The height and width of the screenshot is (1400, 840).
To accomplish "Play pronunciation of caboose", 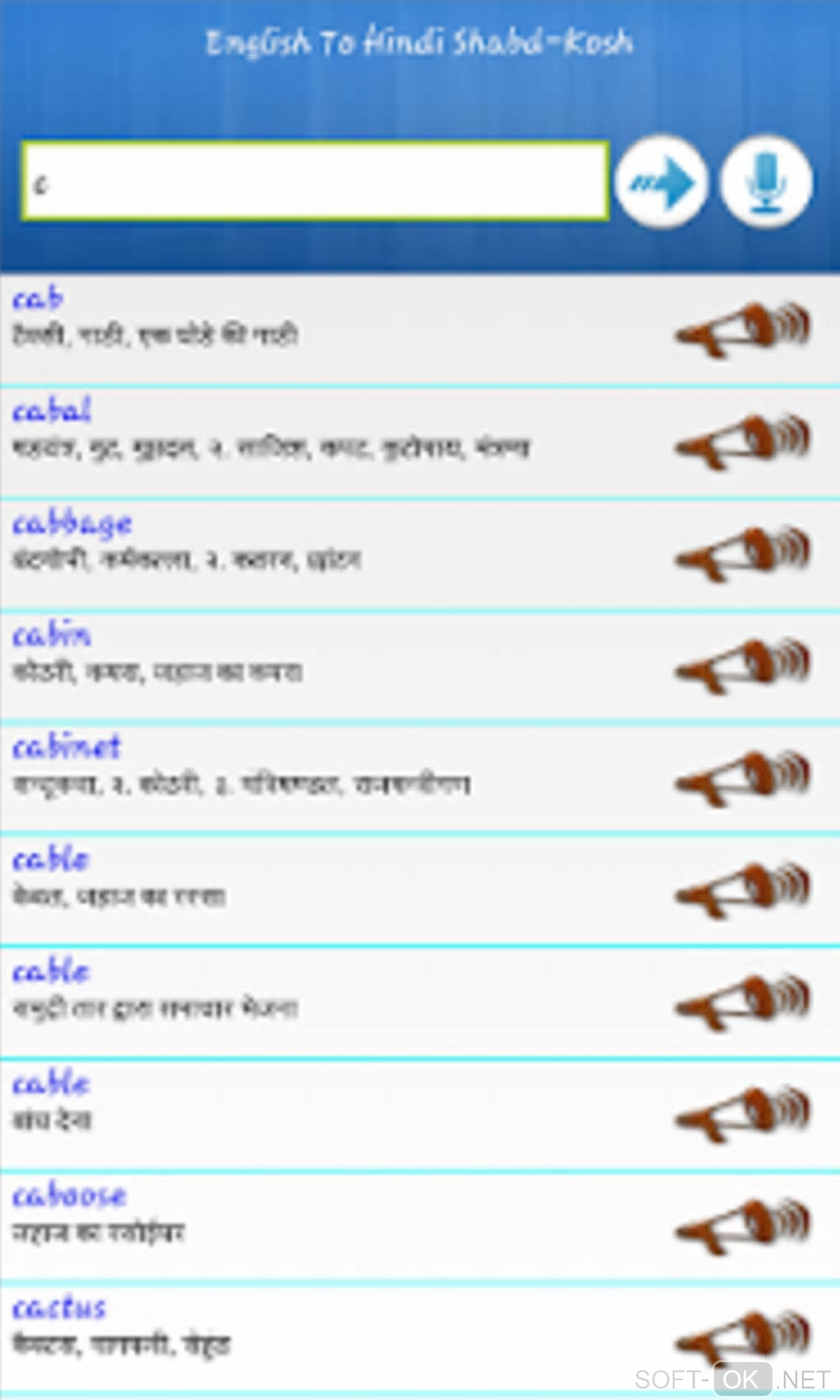I will pos(743,1226).
